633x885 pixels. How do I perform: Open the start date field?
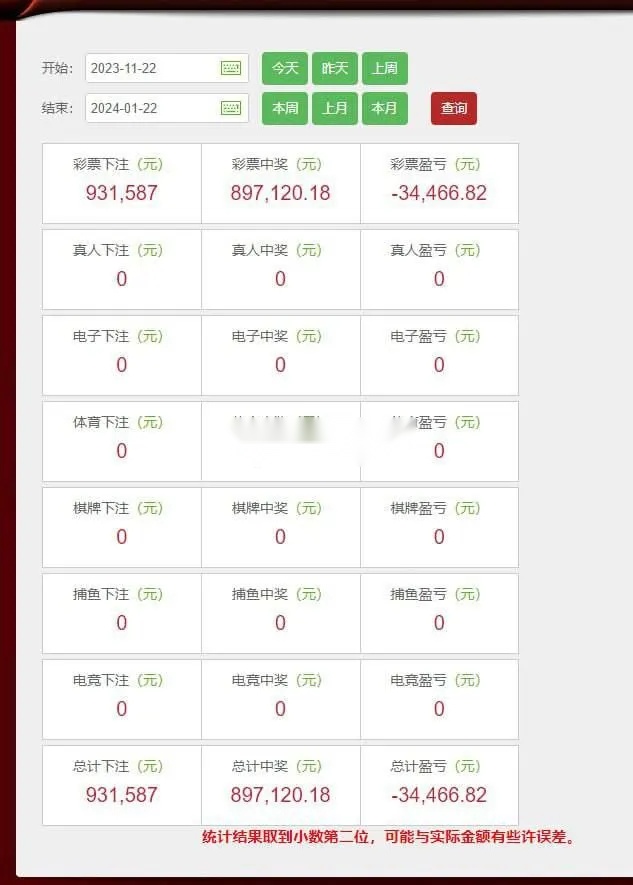coord(150,68)
